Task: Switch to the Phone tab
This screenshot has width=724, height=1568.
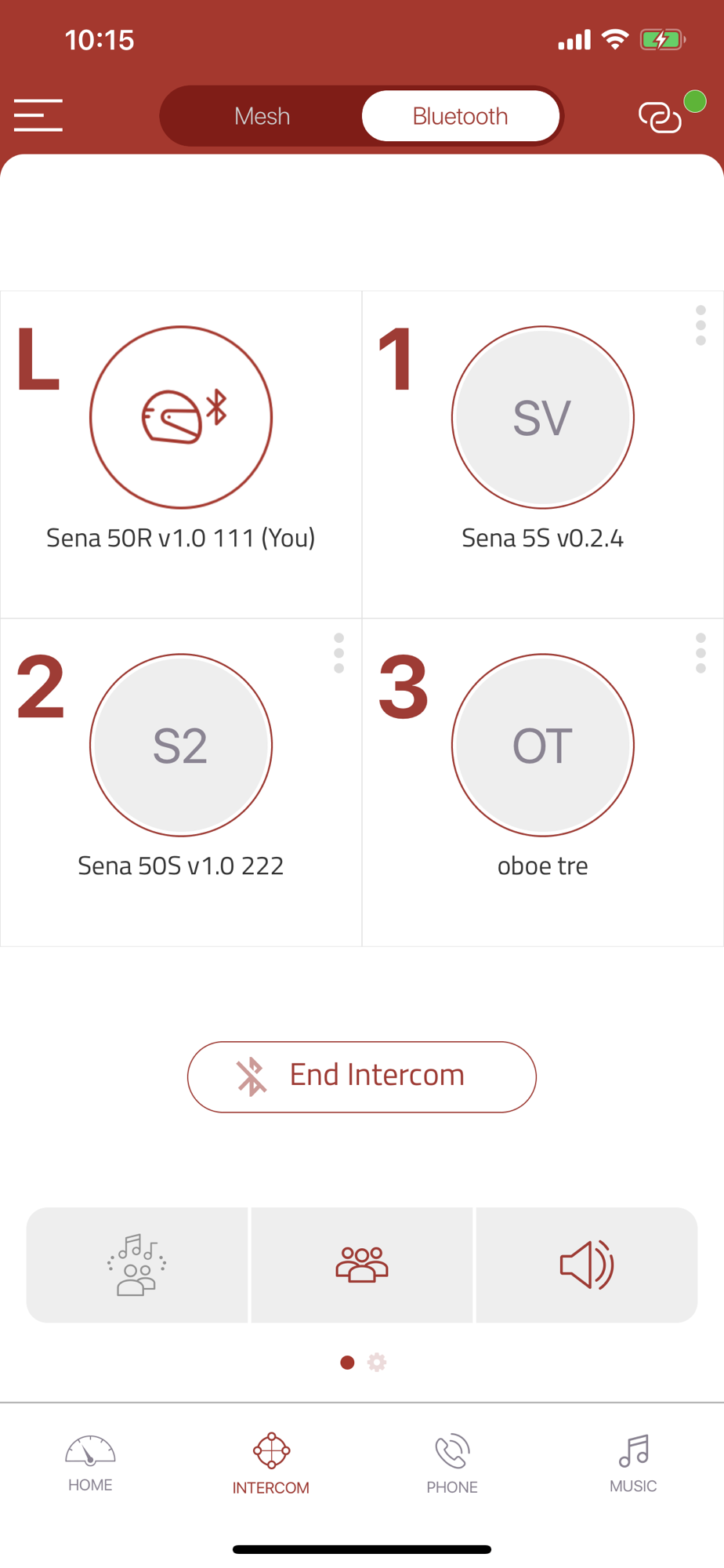Action: coord(452,1463)
